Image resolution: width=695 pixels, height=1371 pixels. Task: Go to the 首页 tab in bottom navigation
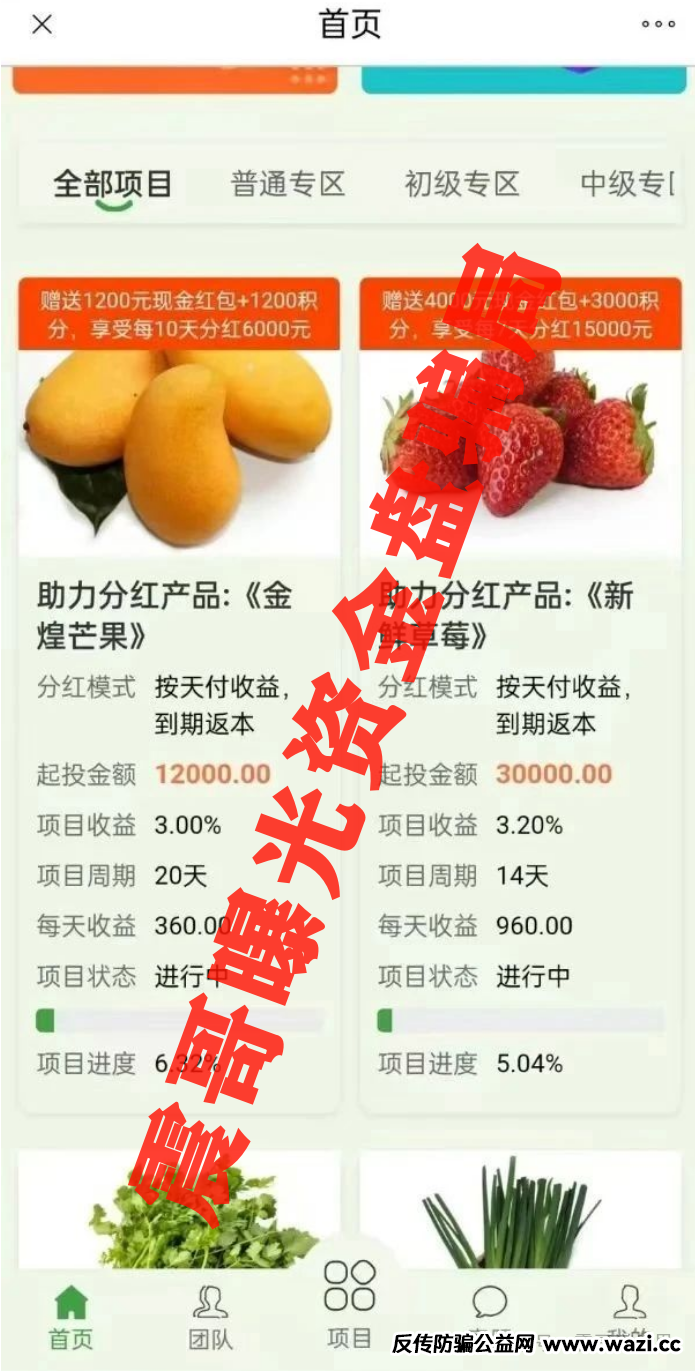point(71,1316)
